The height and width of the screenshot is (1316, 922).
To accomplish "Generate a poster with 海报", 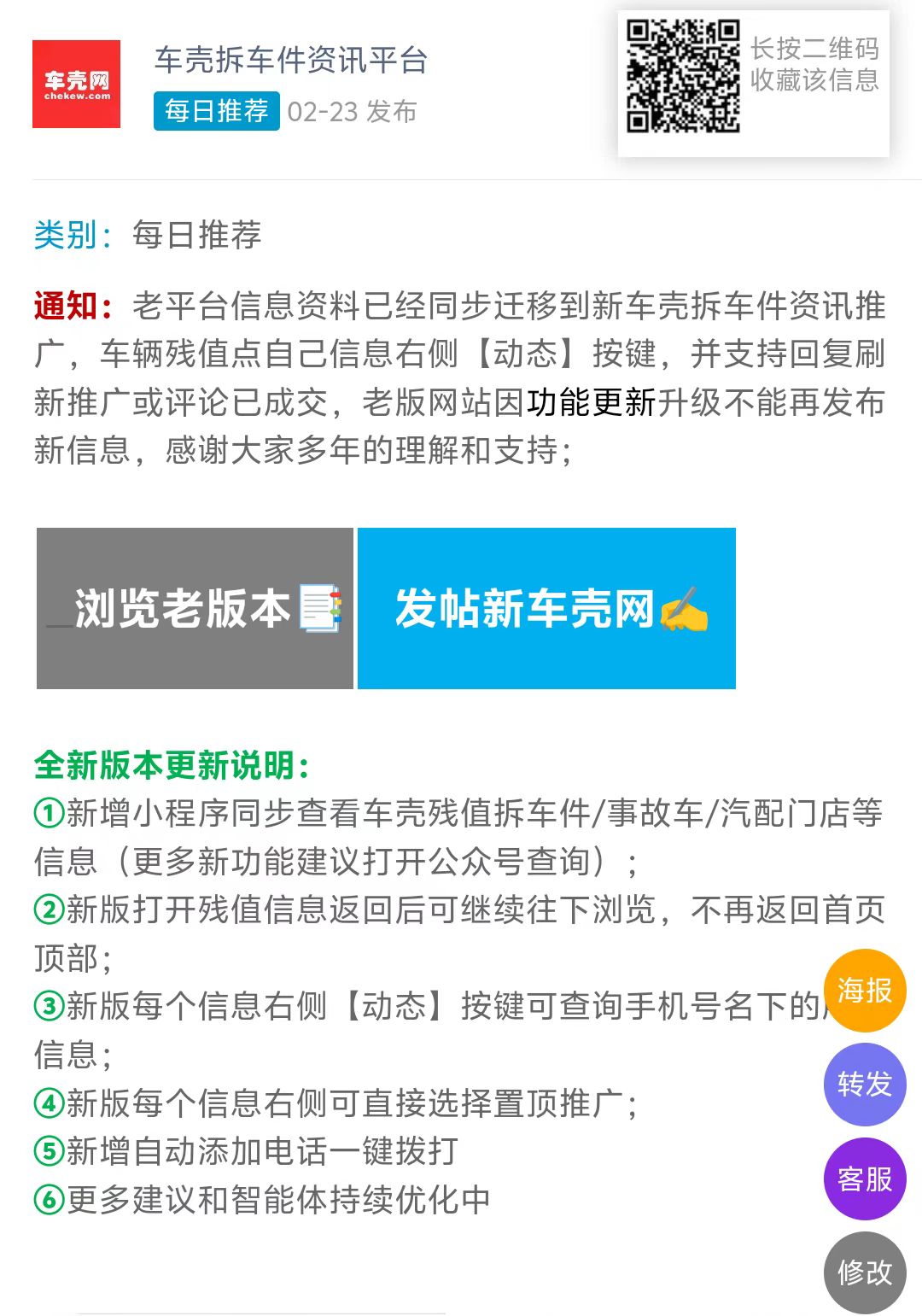I will coord(864,991).
